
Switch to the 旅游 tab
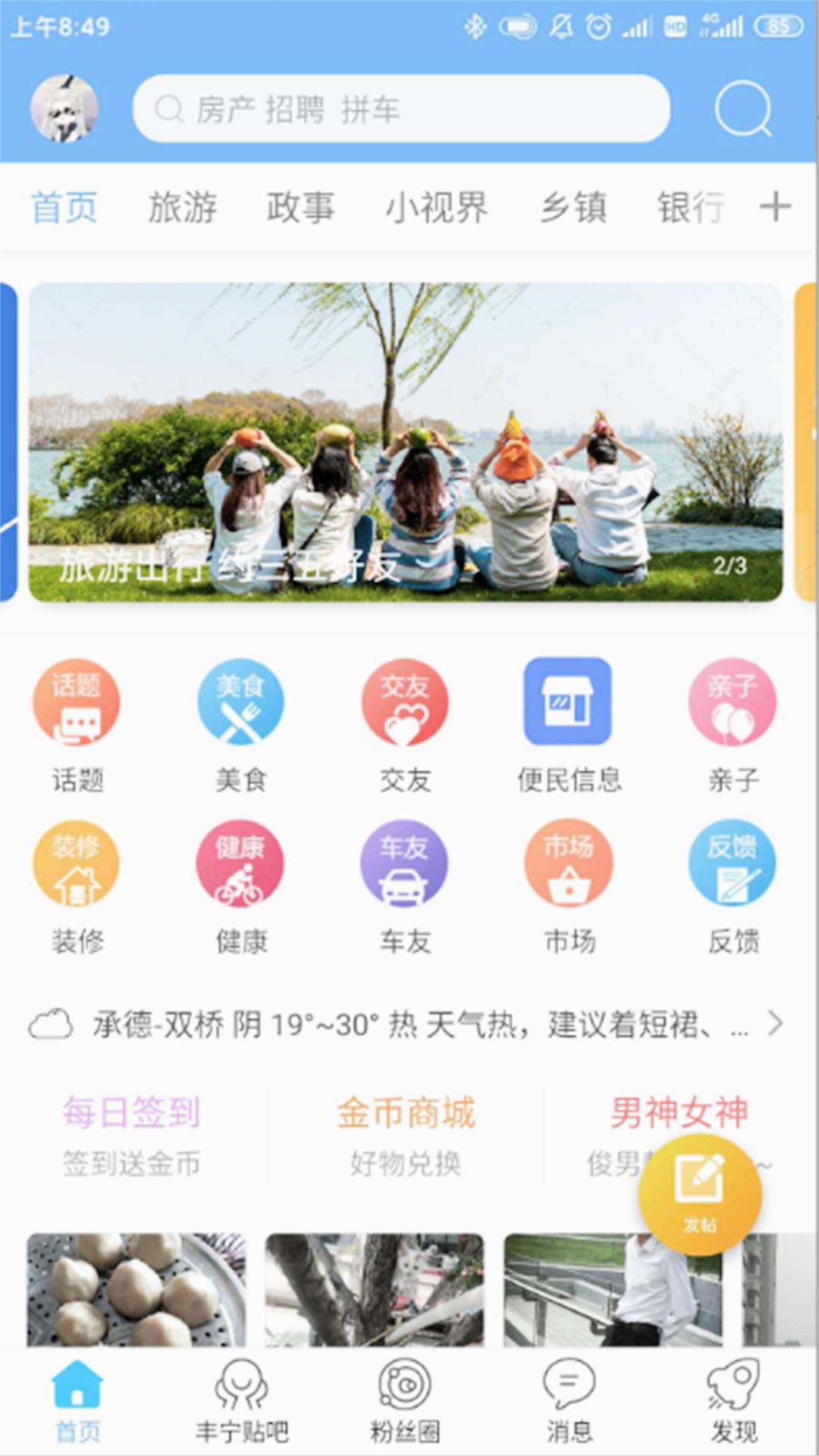click(x=182, y=207)
